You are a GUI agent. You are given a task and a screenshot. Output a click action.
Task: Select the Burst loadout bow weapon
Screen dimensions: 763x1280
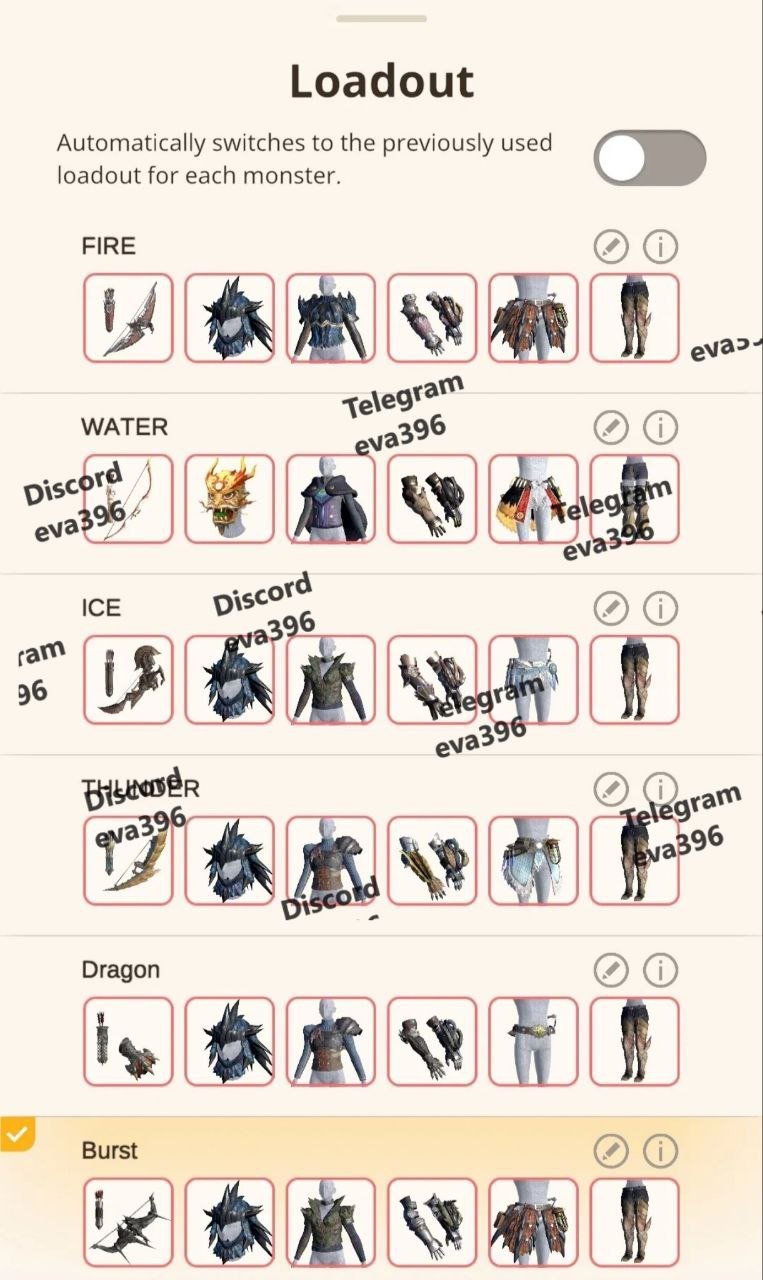128,1222
